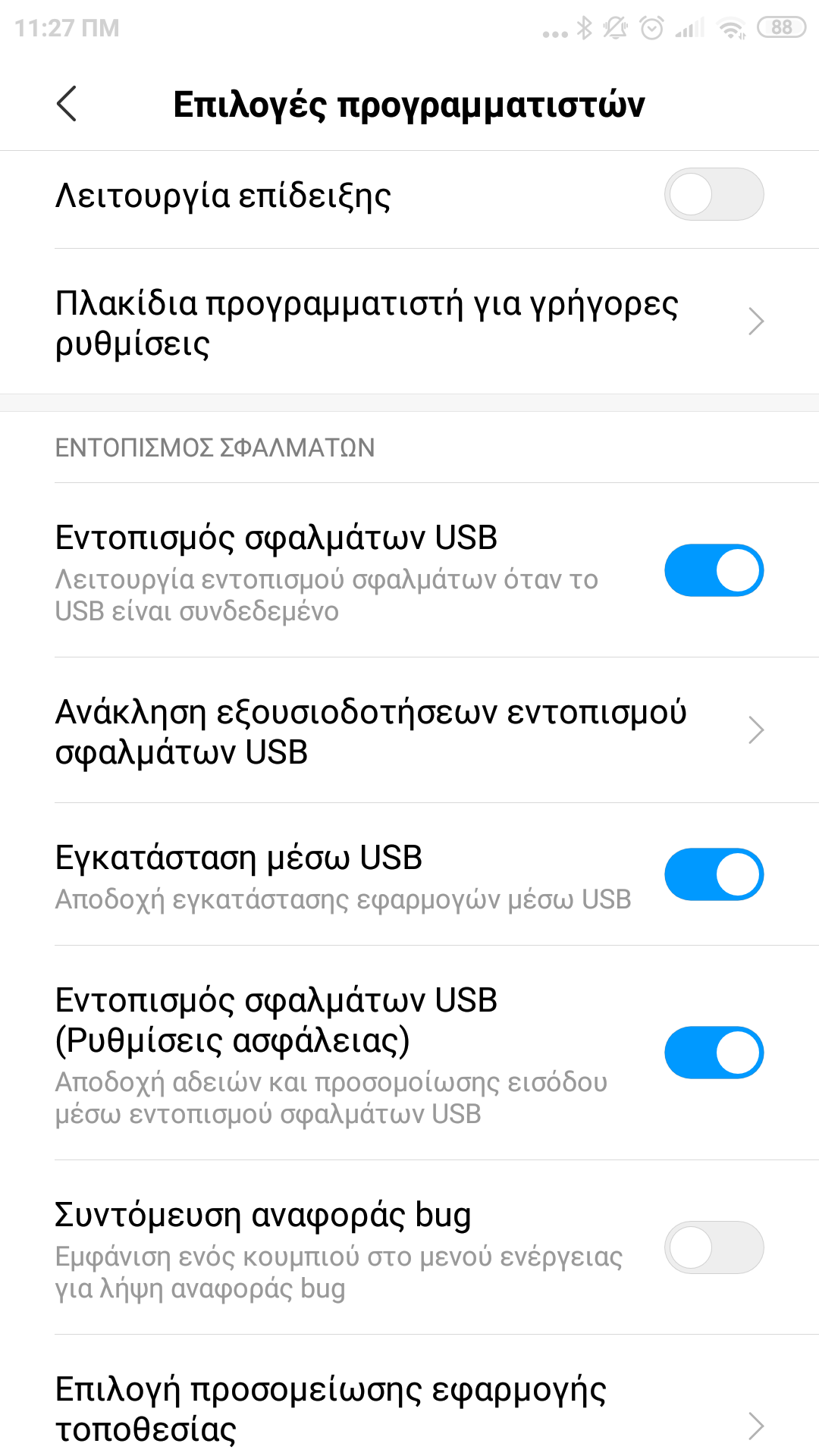Switch off USB debugging (Ρυθμίσεις ασφάλειας)

(x=714, y=1053)
